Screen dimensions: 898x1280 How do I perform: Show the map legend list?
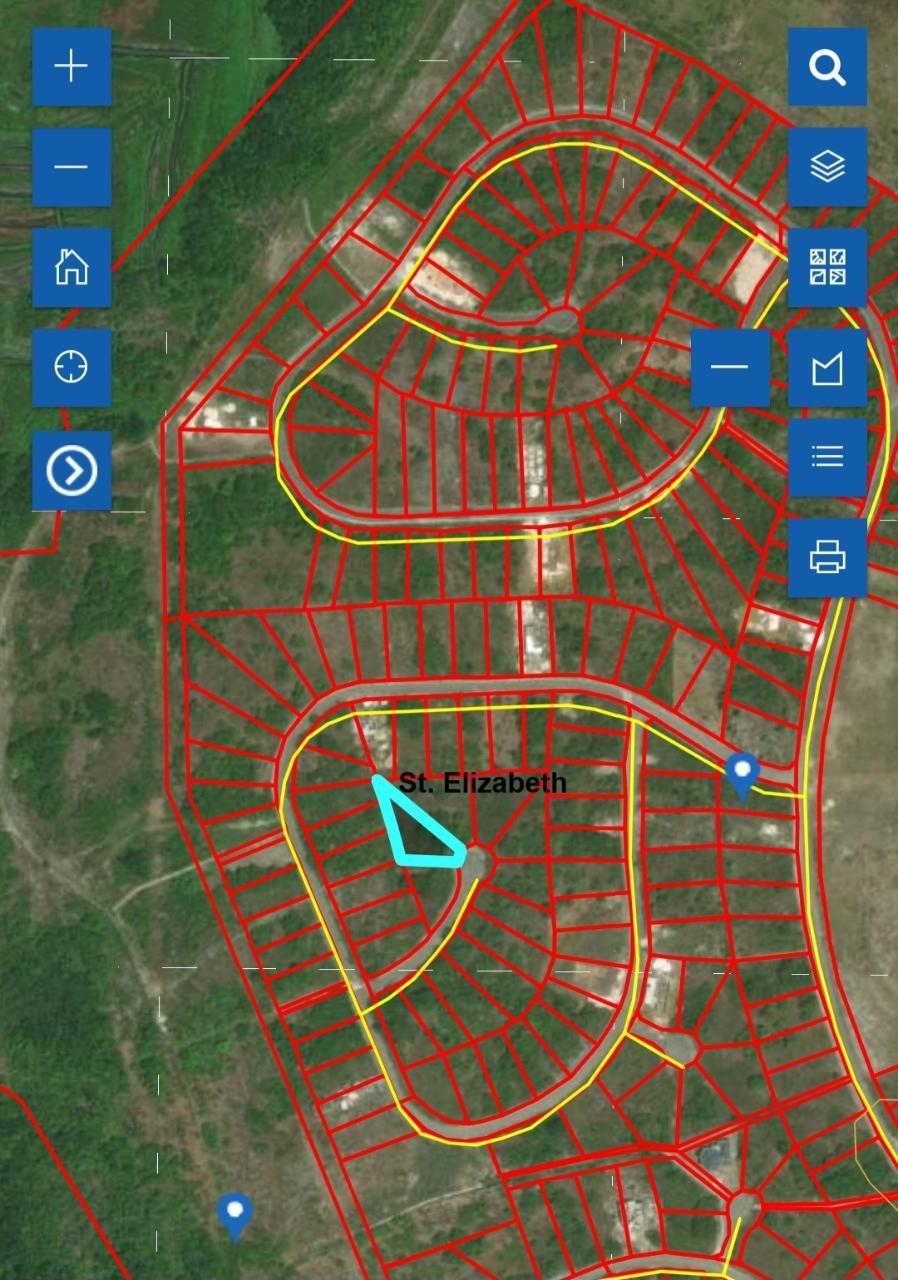pyautogui.click(x=827, y=458)
